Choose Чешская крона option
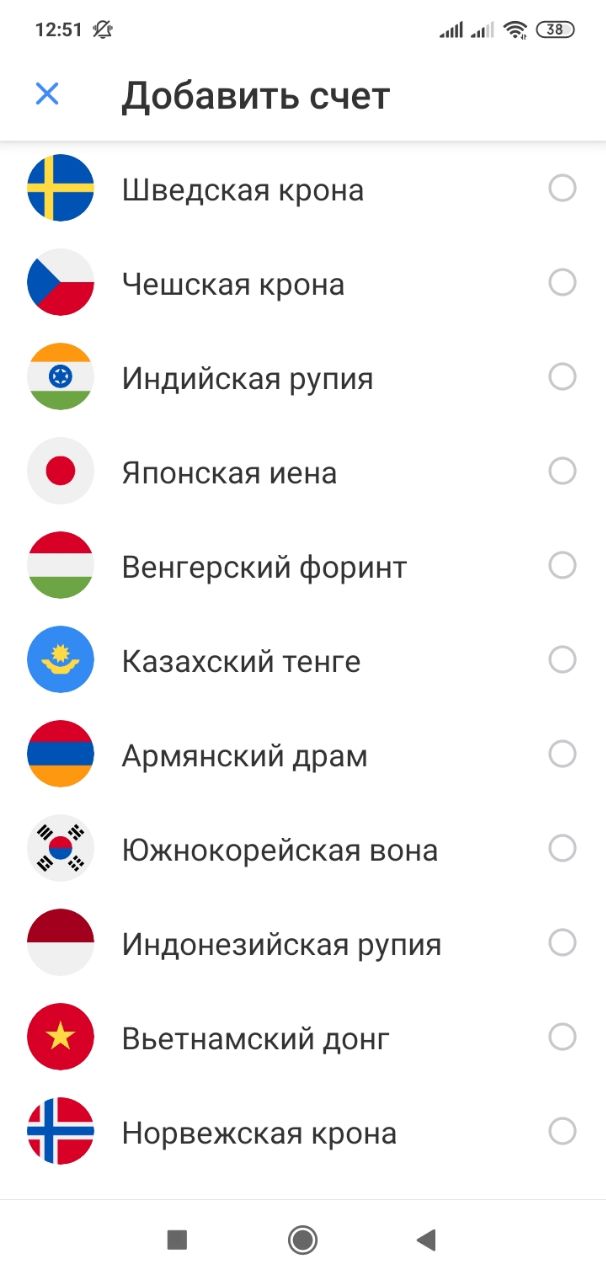 [x=303, y=283]
